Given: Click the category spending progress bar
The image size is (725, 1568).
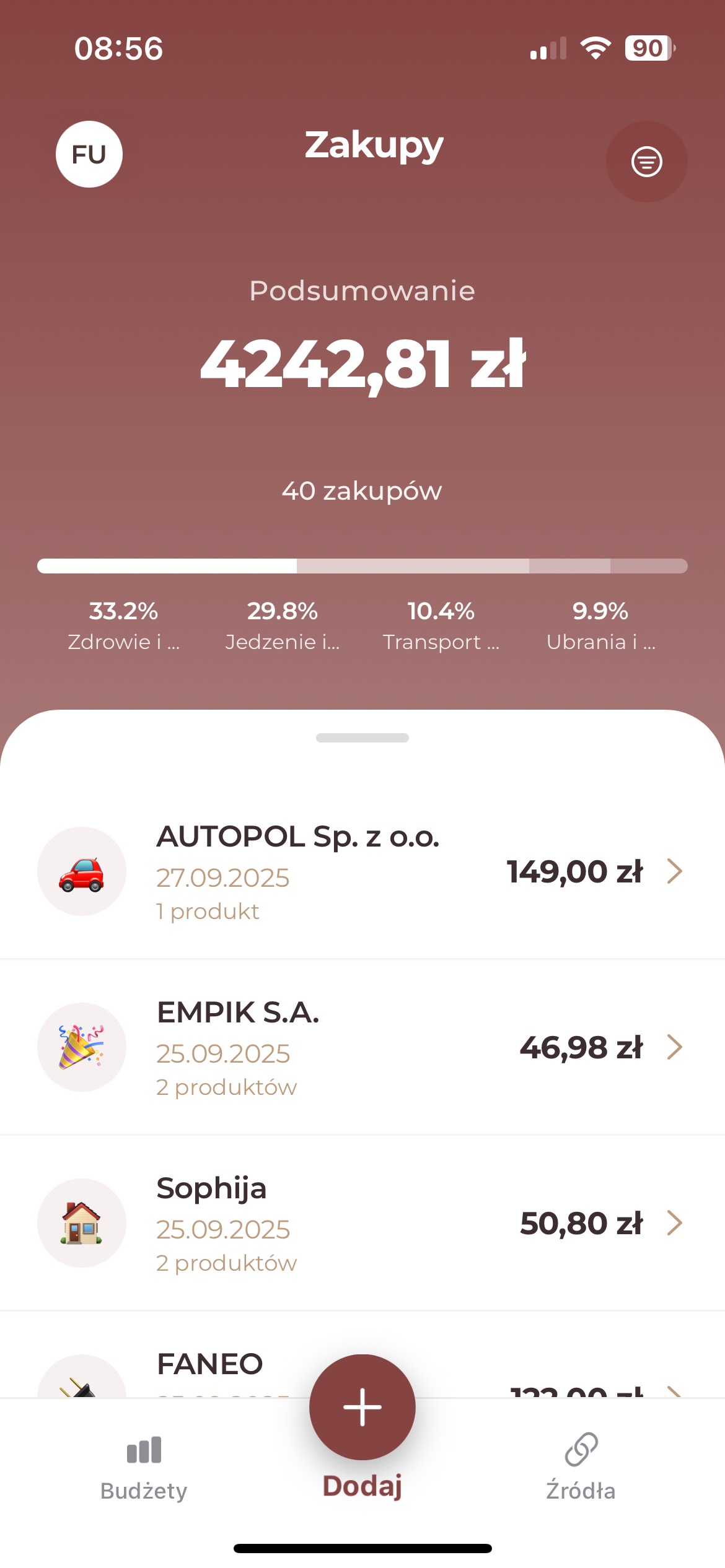Looking at the screenshot, I should [x=362, y=567].
